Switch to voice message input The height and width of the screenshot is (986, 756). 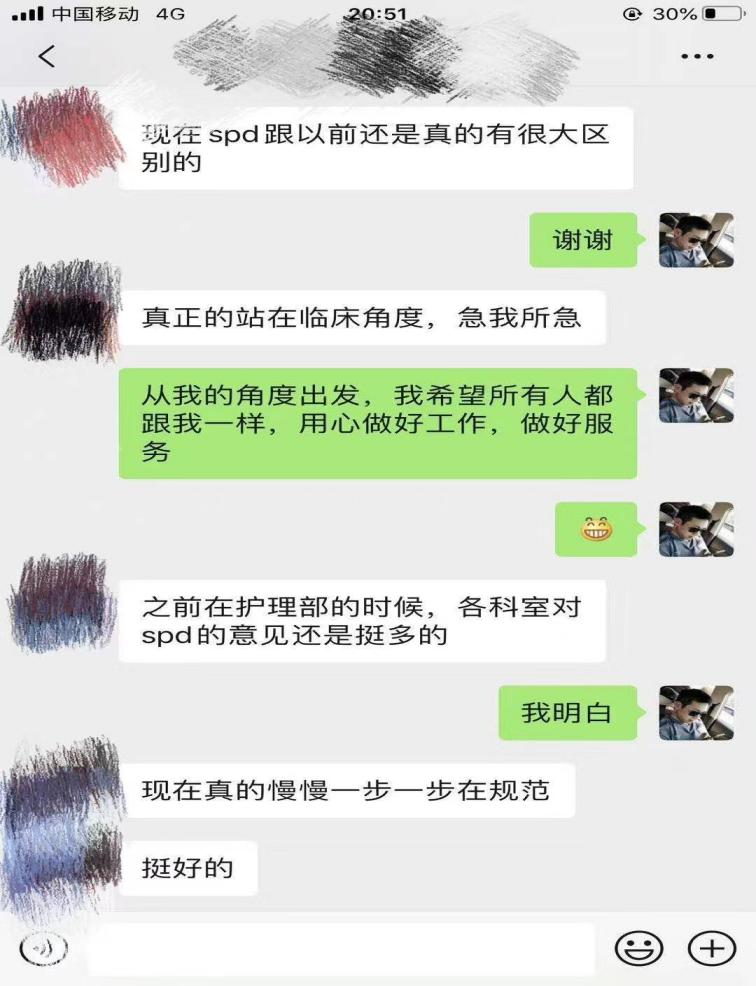[43, 947]
